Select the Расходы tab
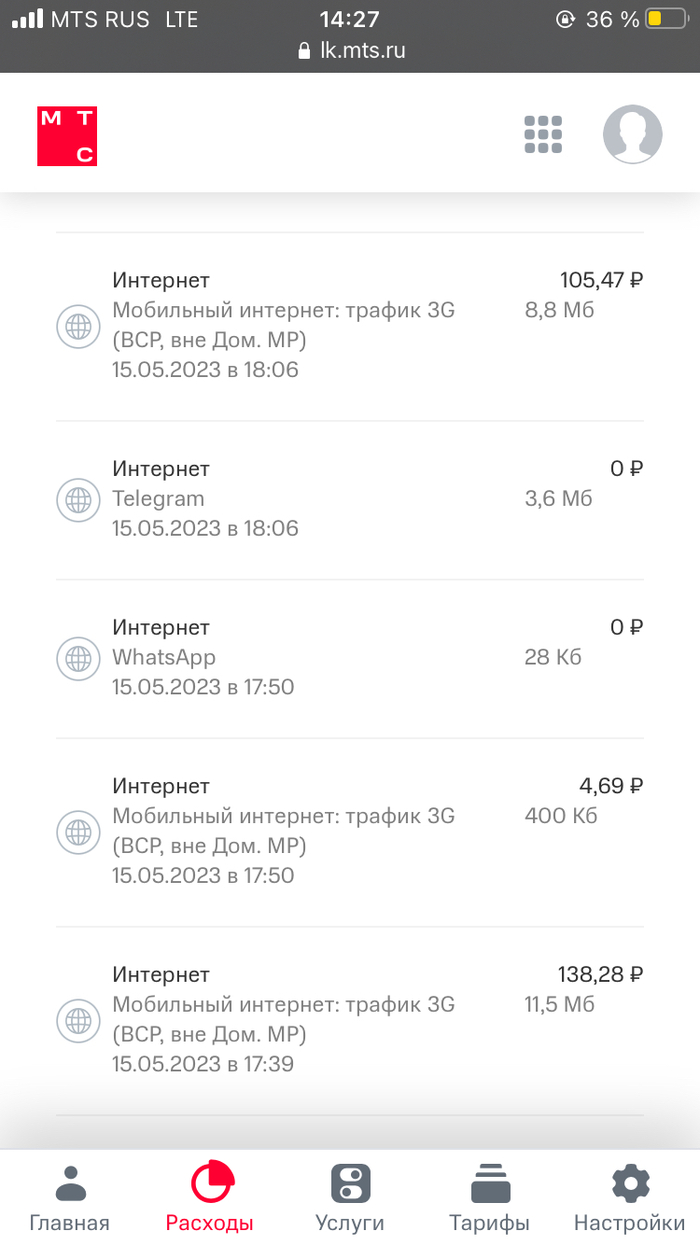 (210, 1197)
